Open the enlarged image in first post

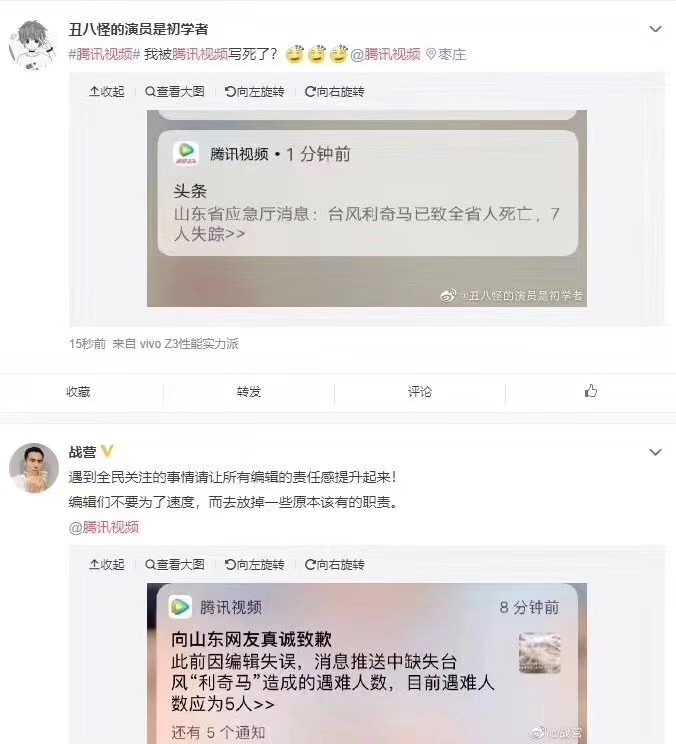[367, 208]
